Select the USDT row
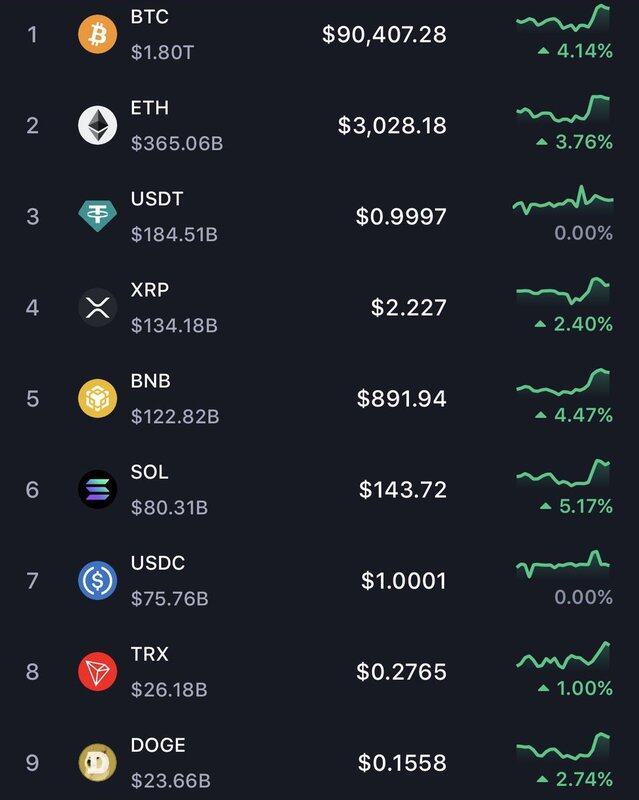Screen dimensions: 639x800 point(157,199)
